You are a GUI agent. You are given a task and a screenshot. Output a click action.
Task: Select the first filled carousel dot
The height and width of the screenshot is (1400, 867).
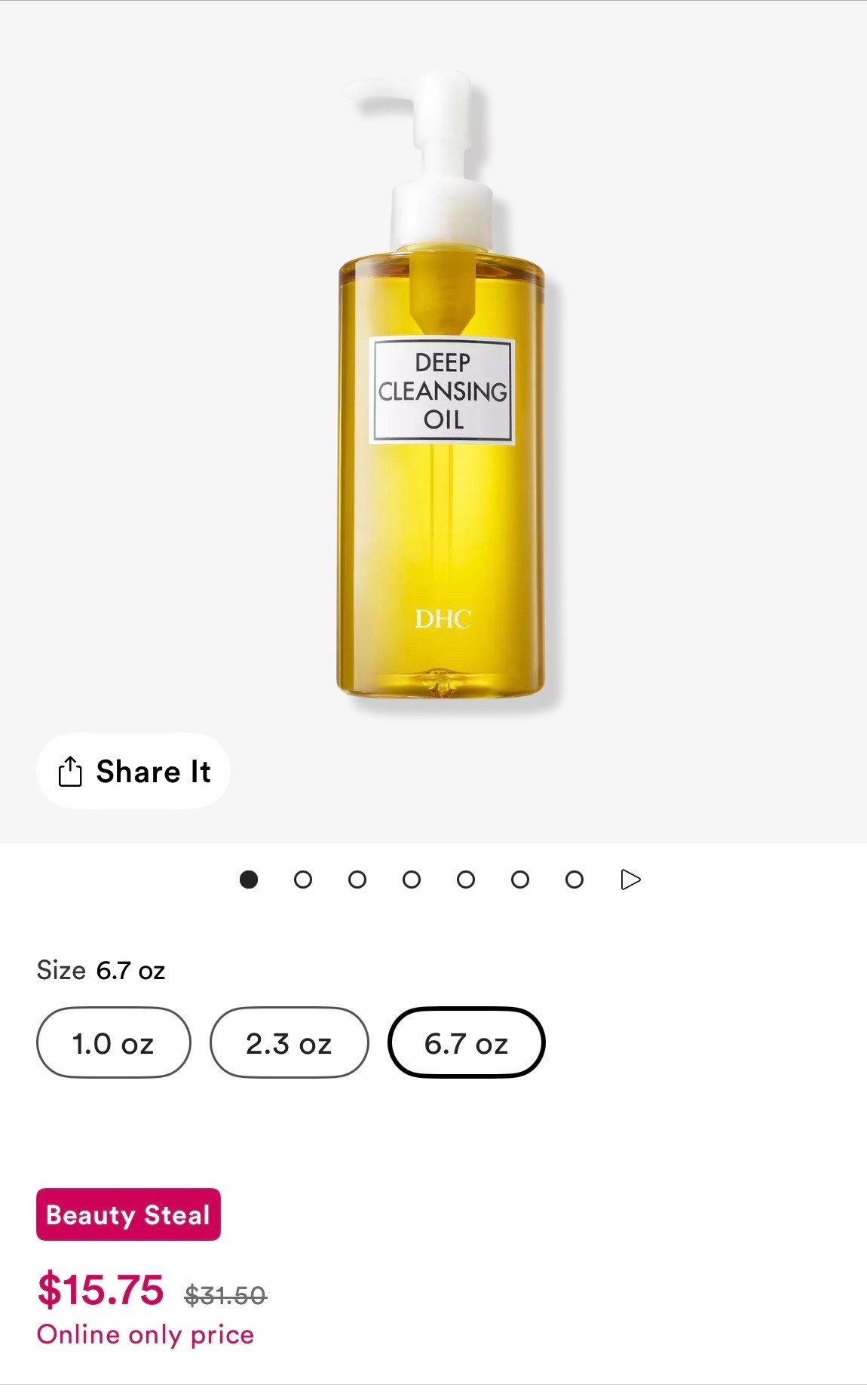coord(249,879)
